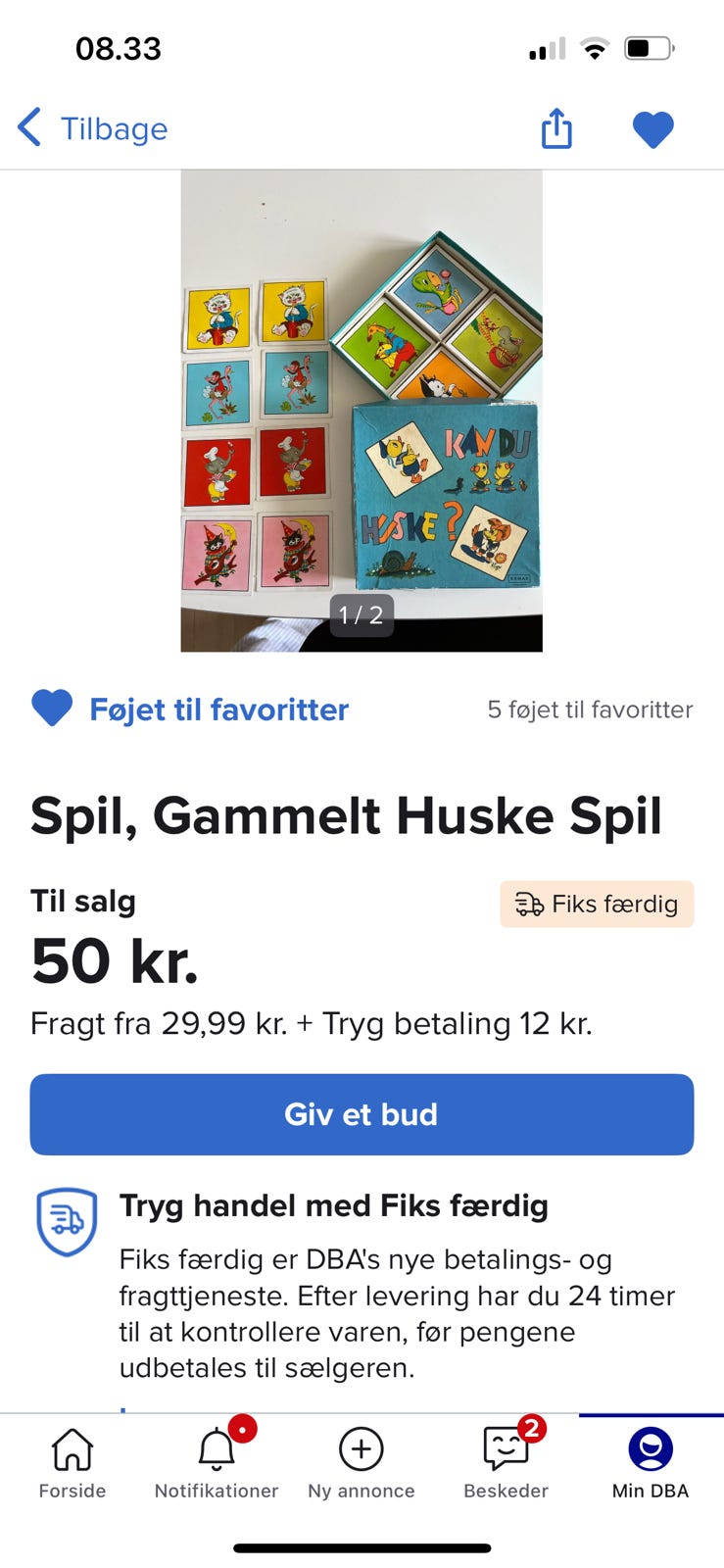The image size is (724, 1568).
Task: Unfavorite by tapping the blue heart next to Føjet til favoritter
Action: click(54, 709)
